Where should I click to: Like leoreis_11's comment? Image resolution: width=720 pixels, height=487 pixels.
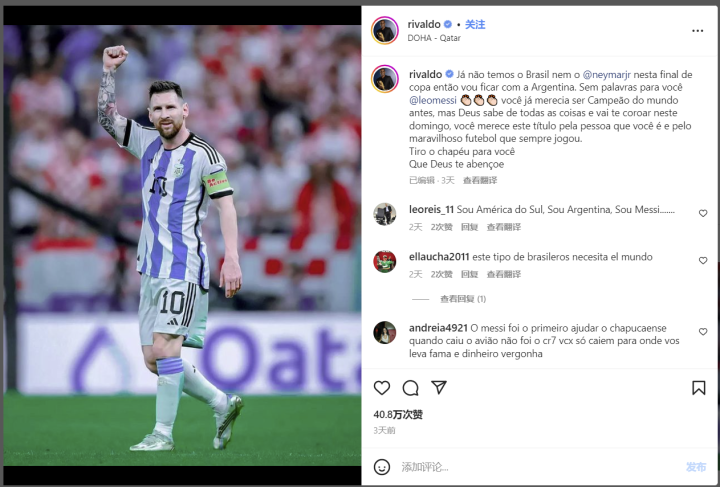703,214
